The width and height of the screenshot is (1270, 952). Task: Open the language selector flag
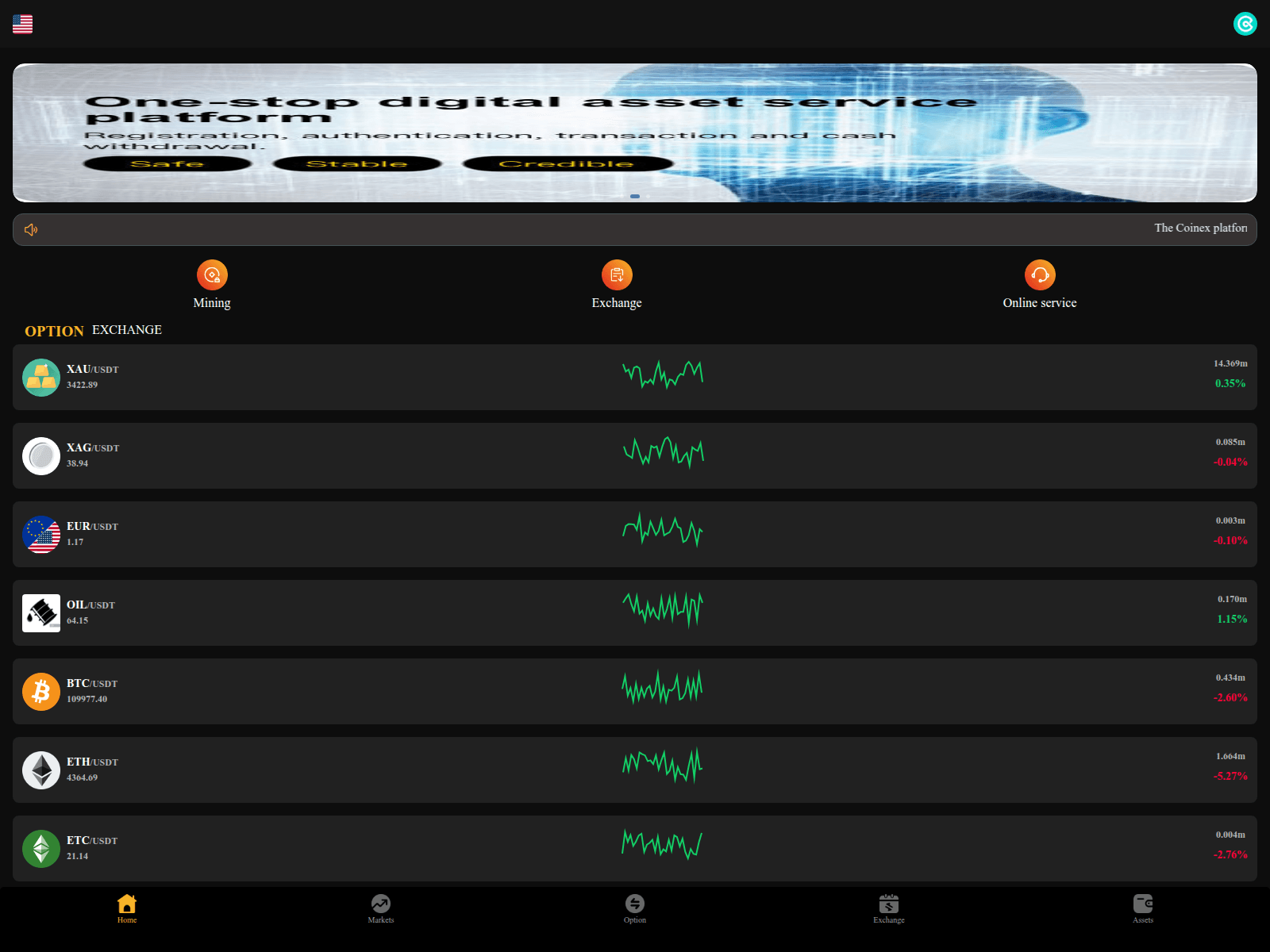pyautogui.click(x=22, y=25)
